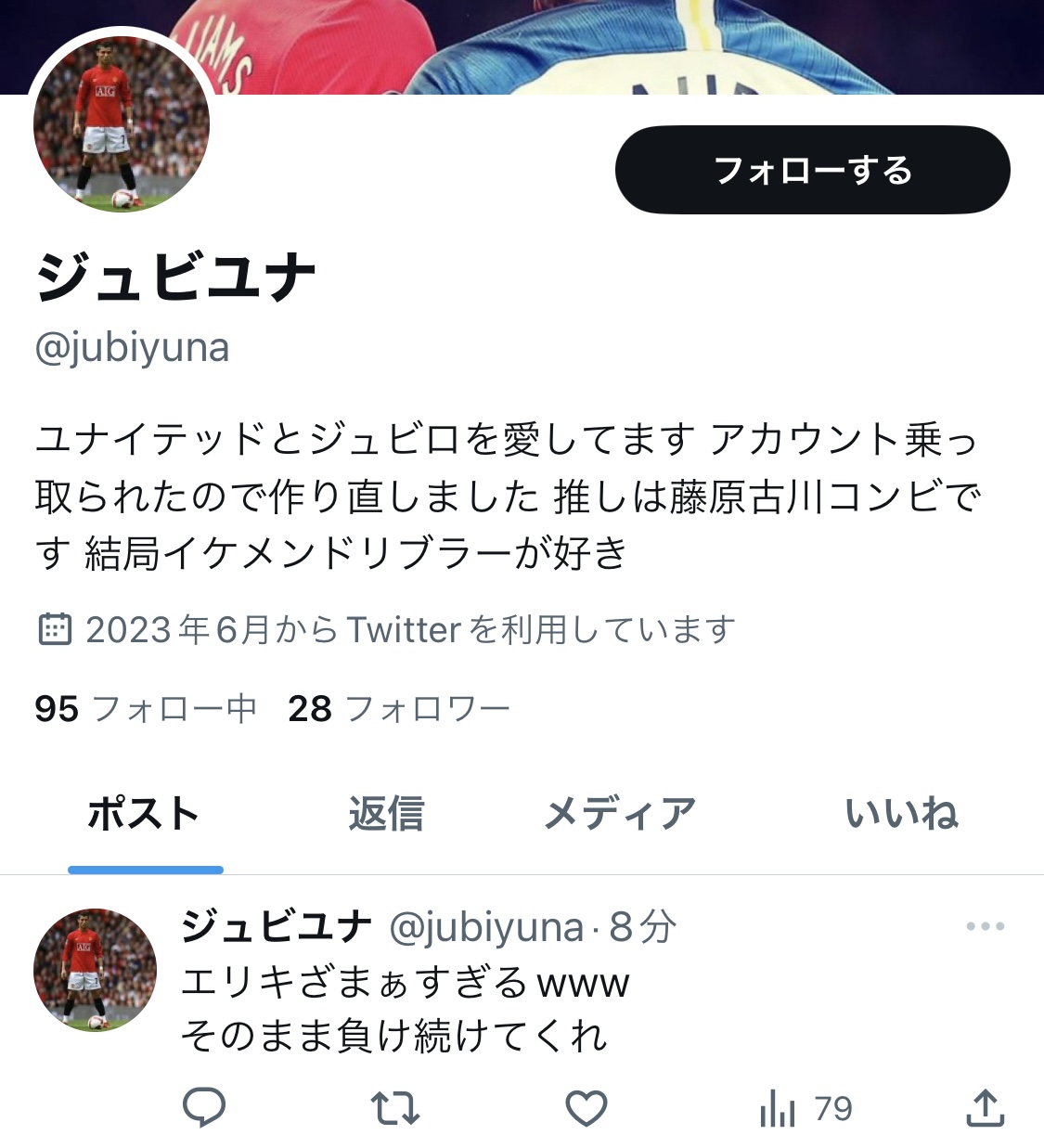Like the エリキ post

(586, 1108)
